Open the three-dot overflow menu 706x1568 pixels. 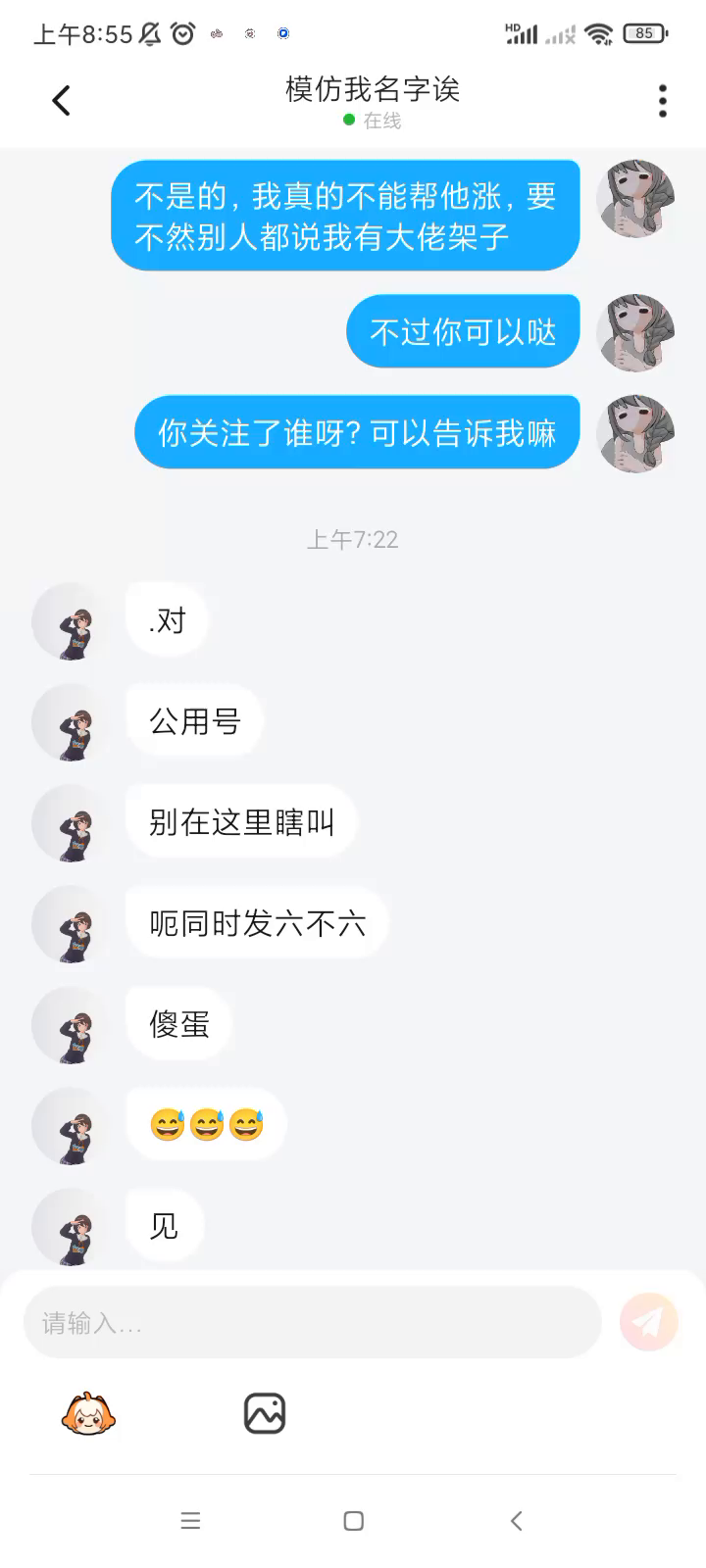click(x=663, y=100)
